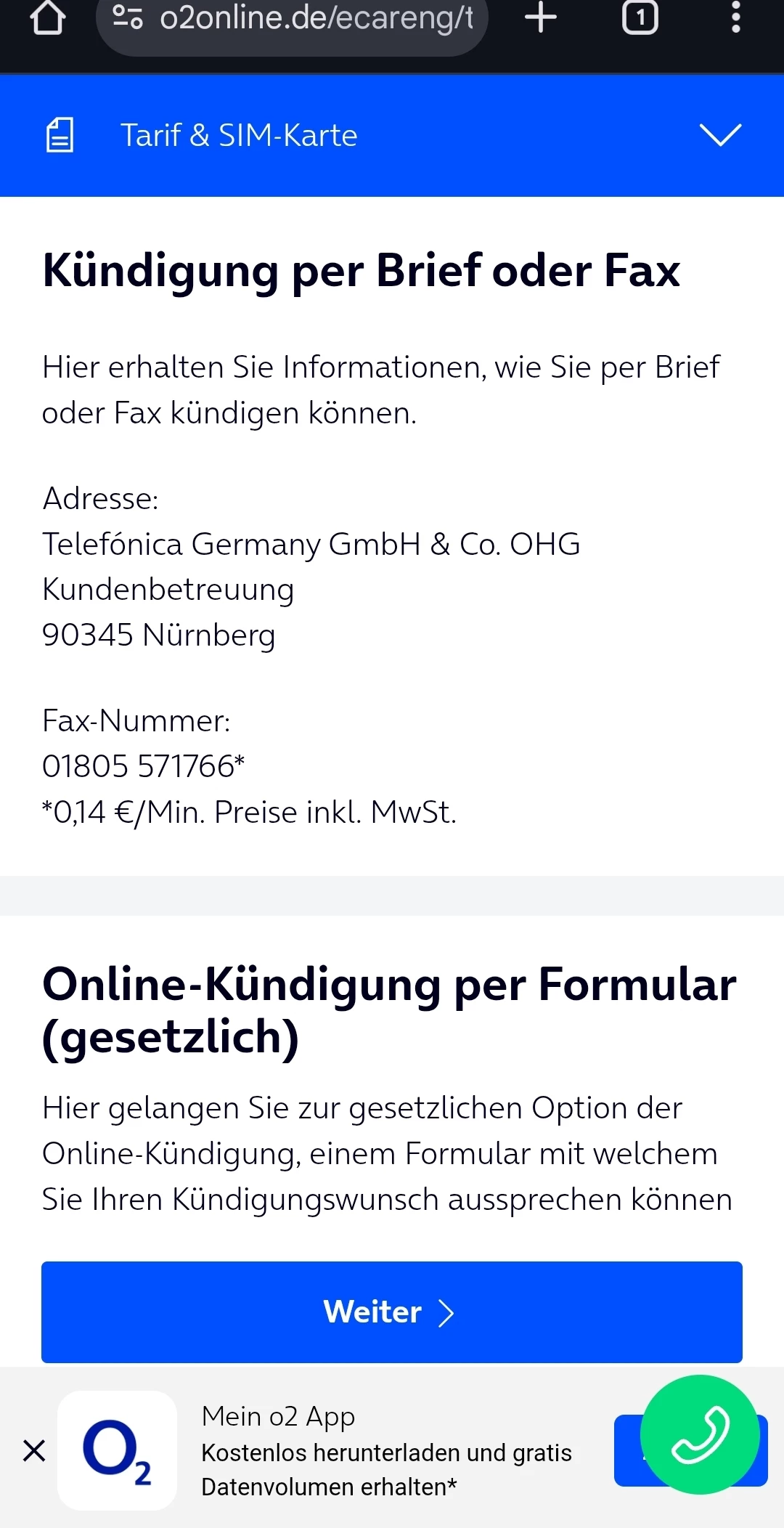Open the browser overflow menu
This screenshot has height=1528, width=784.
735,17
